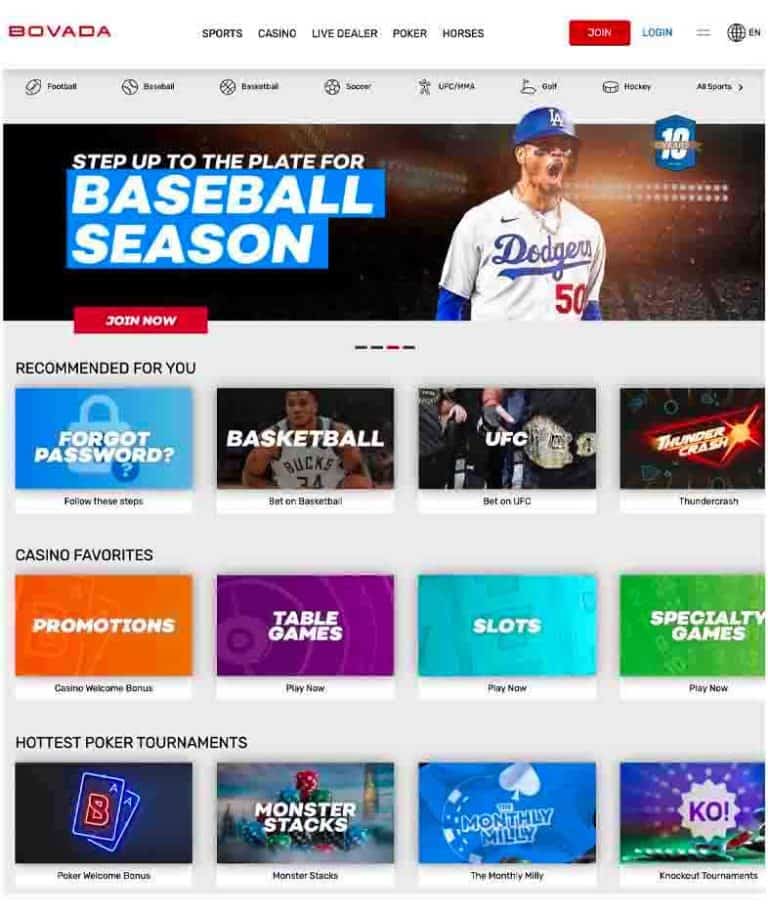768x916 pixels.
Task: Open the Horses section
Action: (463, 33)
